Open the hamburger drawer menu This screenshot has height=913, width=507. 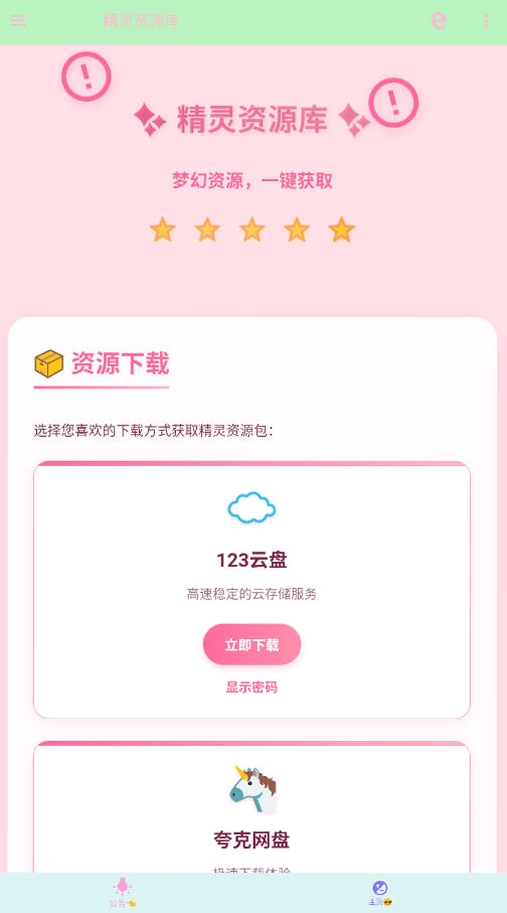pos(19,20)
